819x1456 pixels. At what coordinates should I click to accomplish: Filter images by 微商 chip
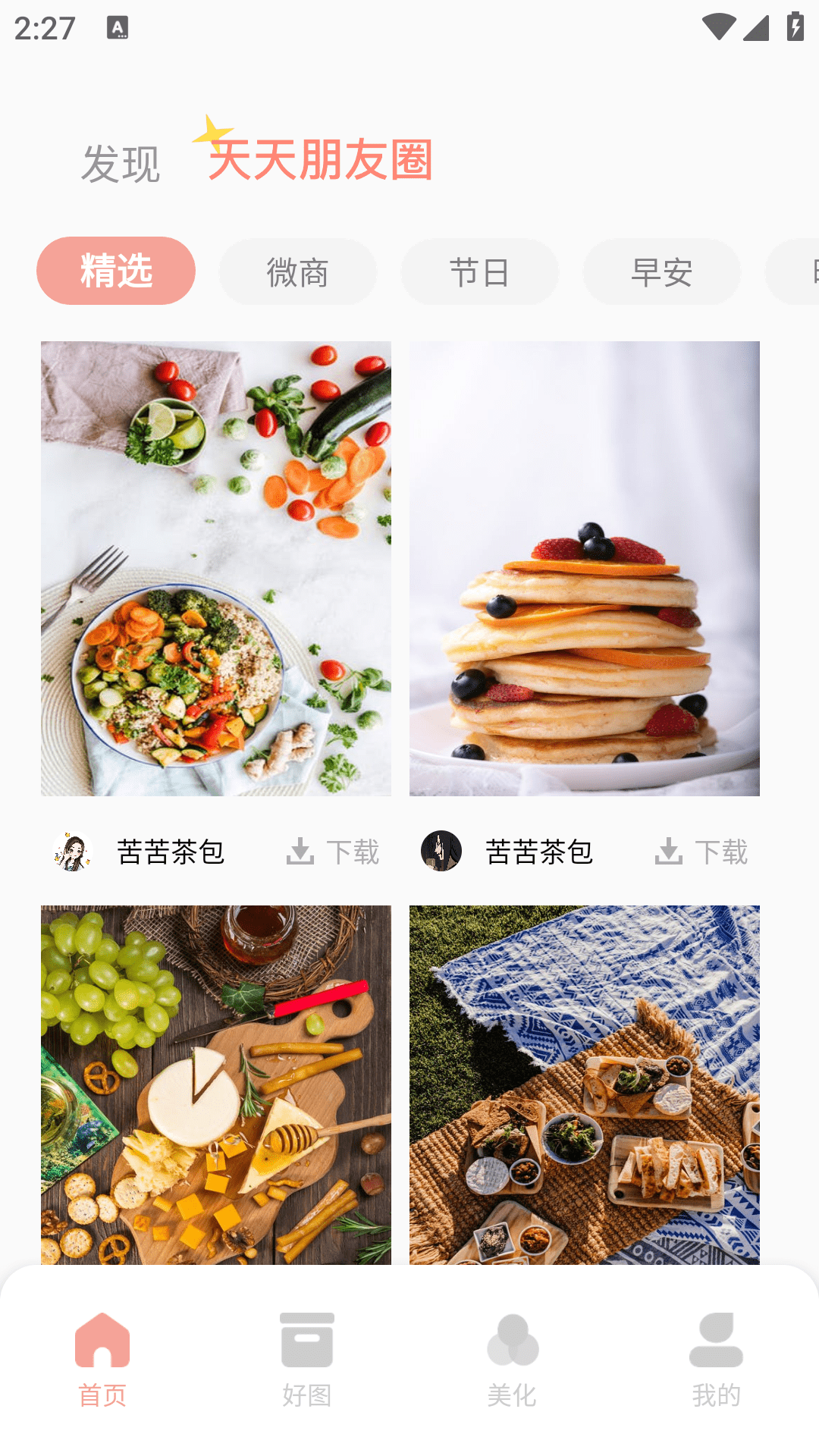tap(297, 271)
